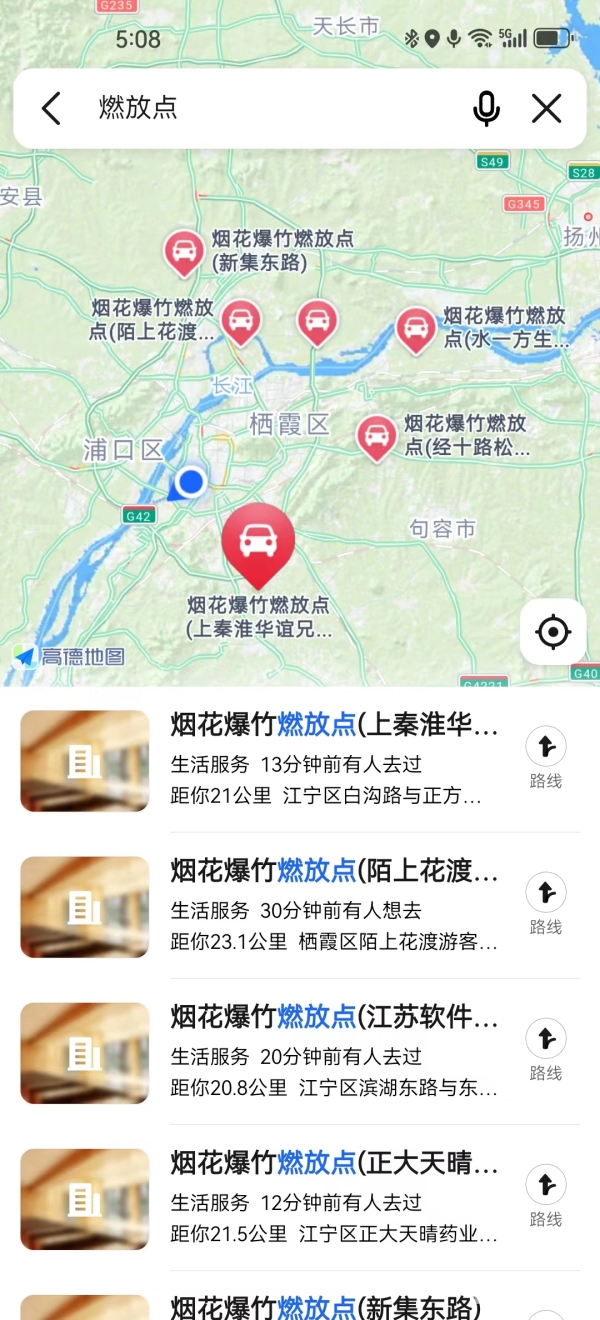Screen dimensions: 600x1320
Task: Select the 经十路松 fireworks marker on map
Action: 377,435
